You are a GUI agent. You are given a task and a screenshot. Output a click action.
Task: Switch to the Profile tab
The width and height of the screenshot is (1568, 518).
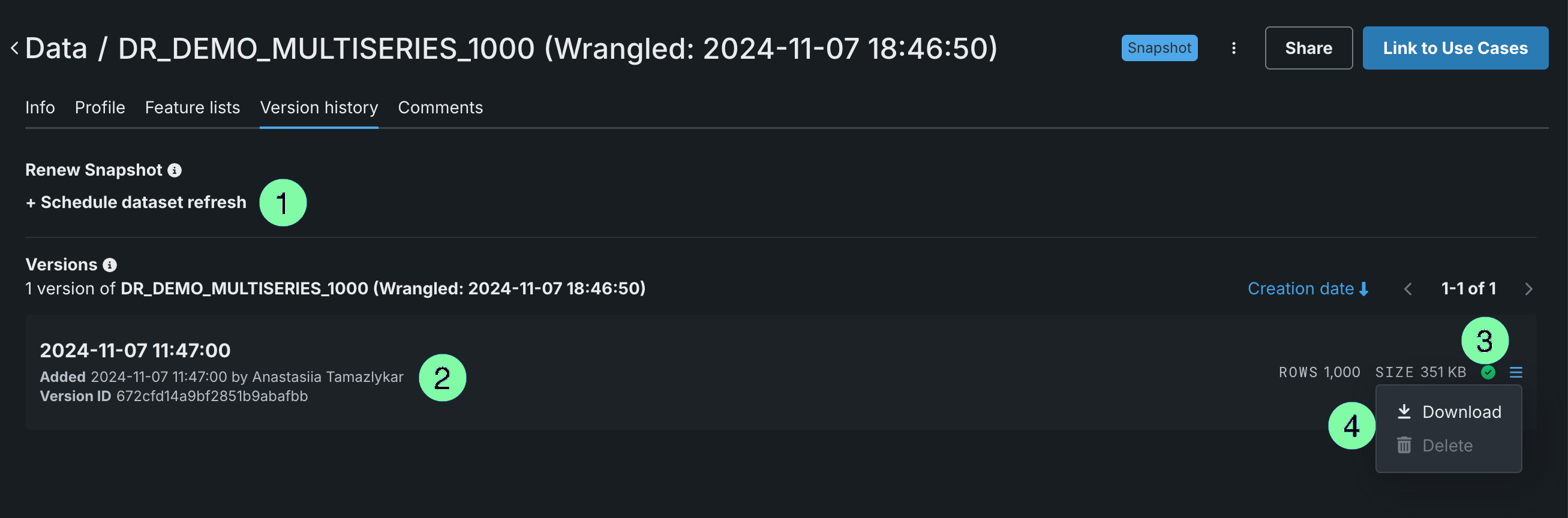pos(100,108)
